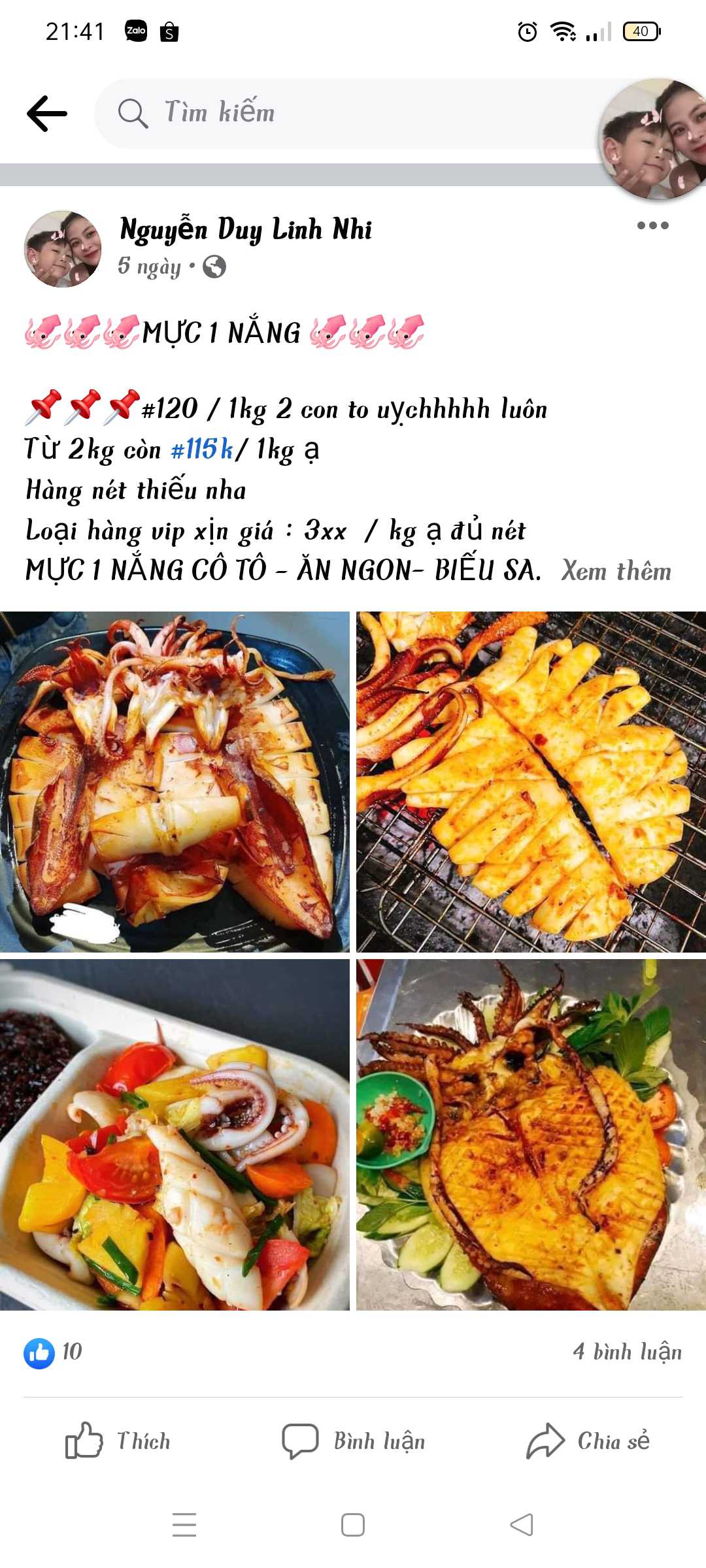Tap Bình luận to comment
This screenshot has width=706, height=1568.
coord(353,1441)
